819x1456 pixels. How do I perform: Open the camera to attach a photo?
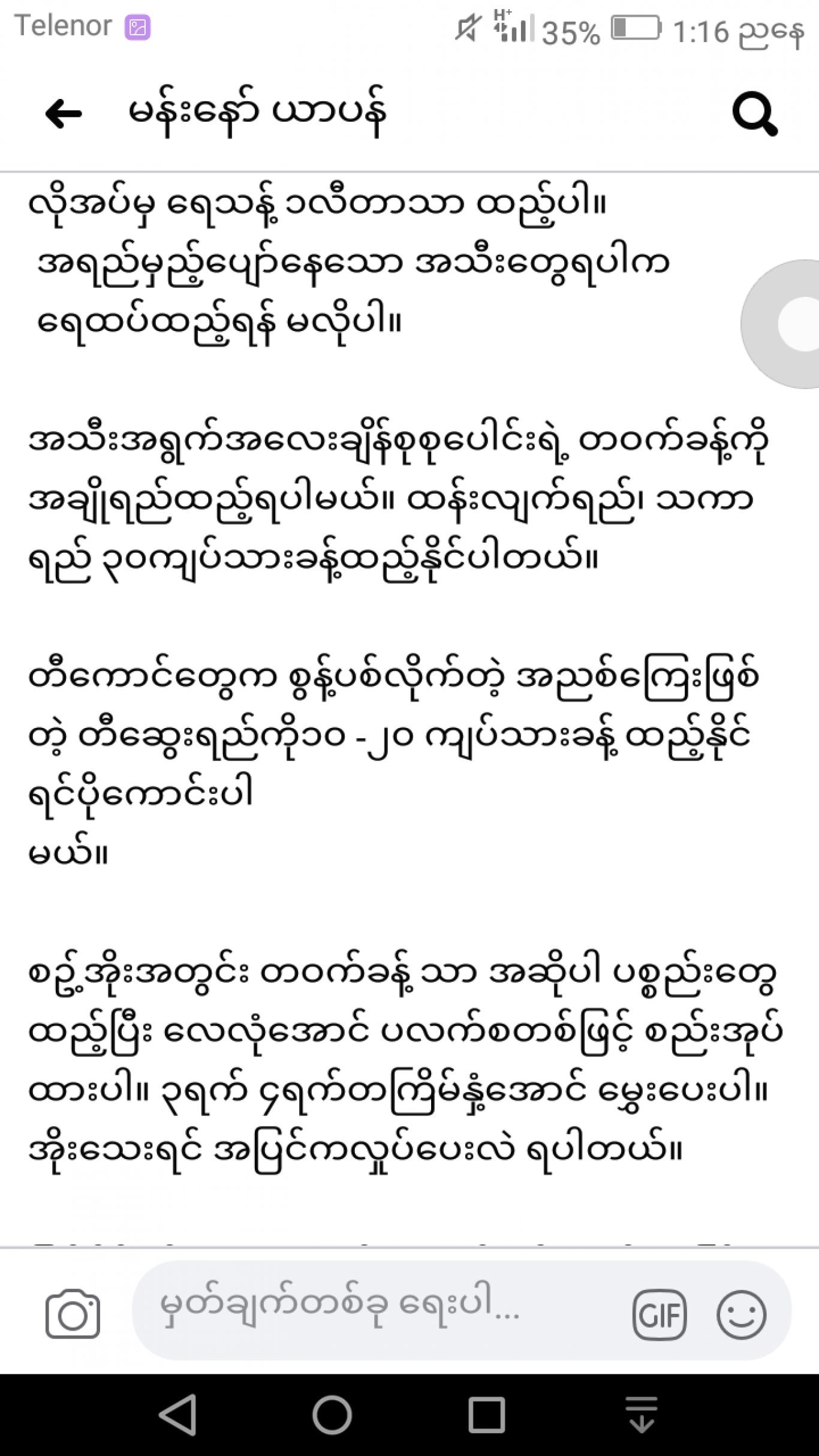point(73,1314)
